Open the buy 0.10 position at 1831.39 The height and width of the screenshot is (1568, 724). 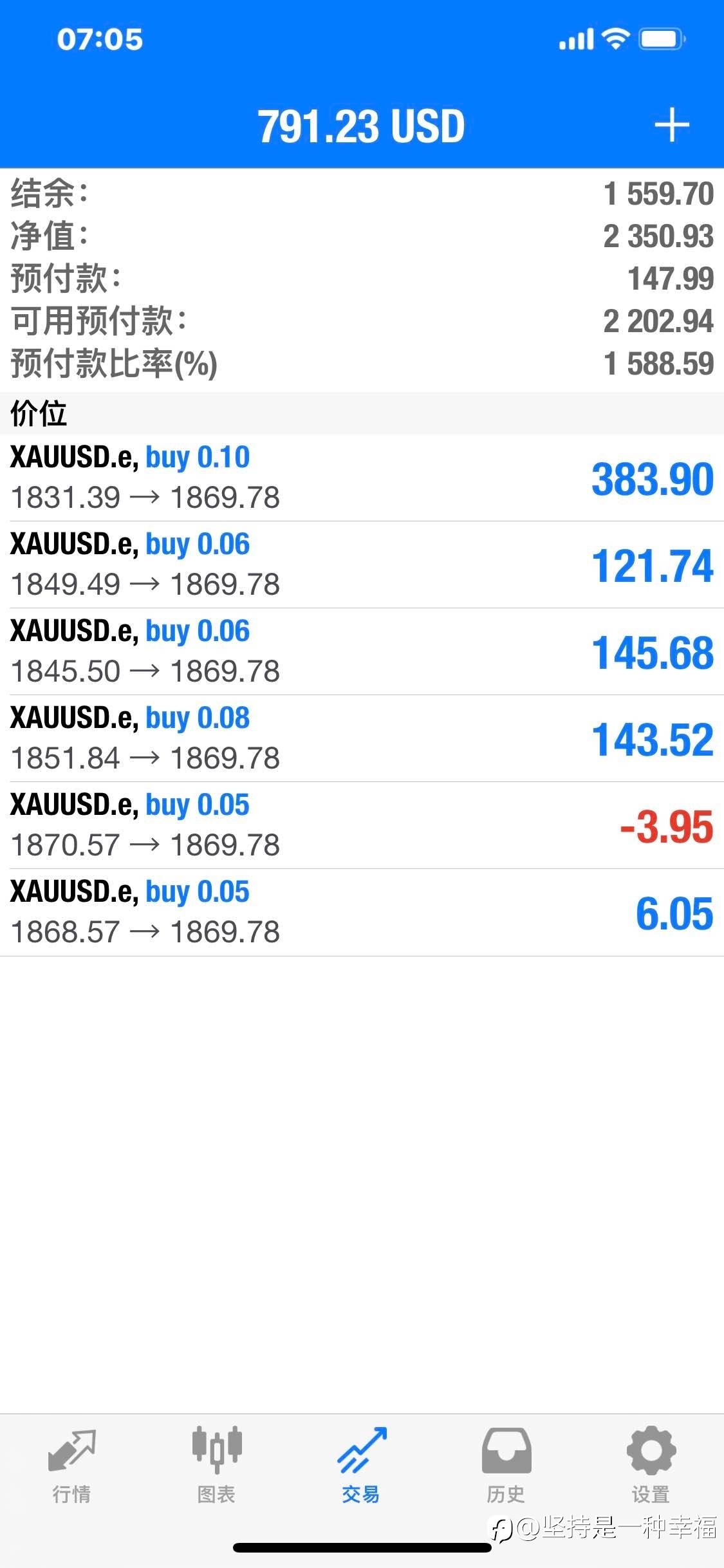pos(362,478)
